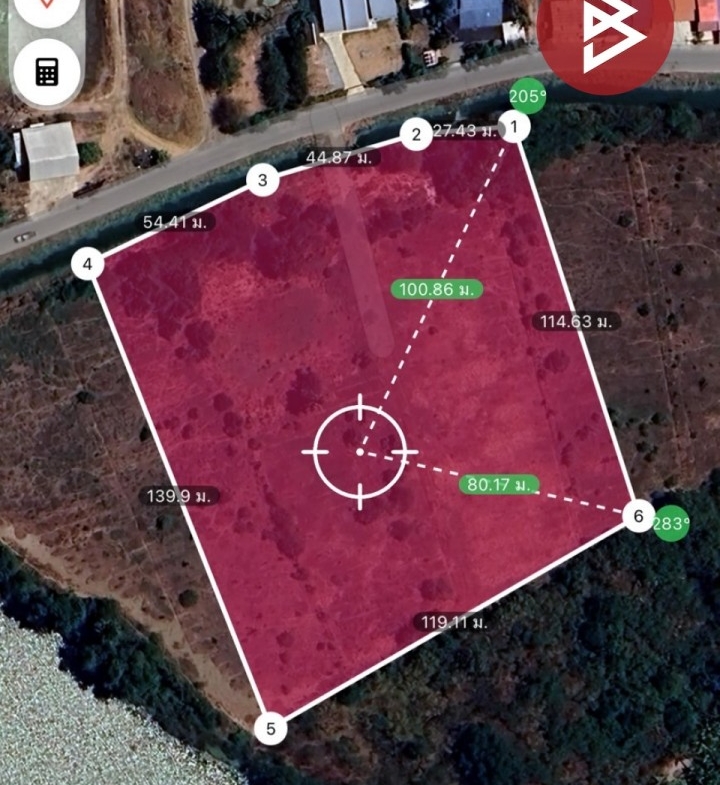Select vertex point 4
The height and width of the screenshot is (785, 720).
88,264
